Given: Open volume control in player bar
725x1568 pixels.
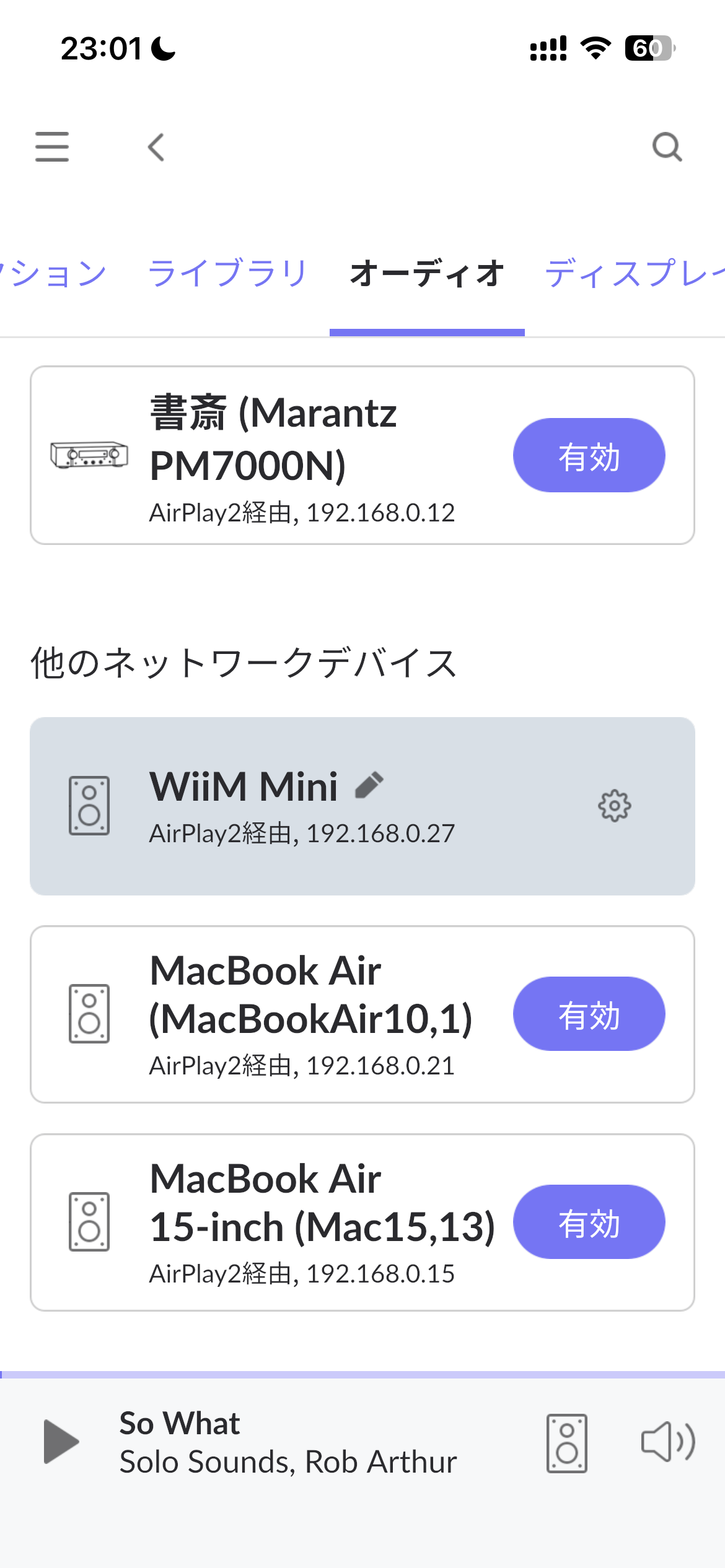Looking at the screenshot, I should click(x=668, y=1442).
